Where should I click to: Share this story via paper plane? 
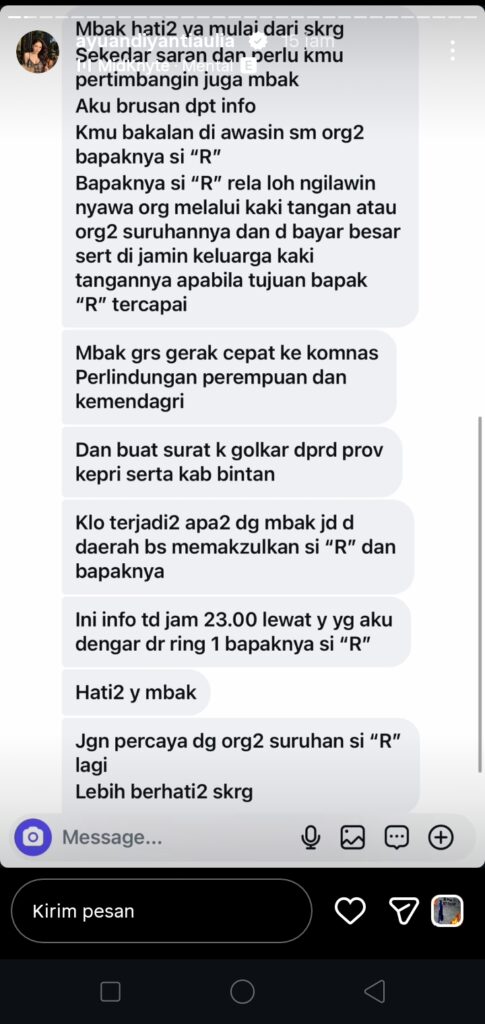[403, 910]
